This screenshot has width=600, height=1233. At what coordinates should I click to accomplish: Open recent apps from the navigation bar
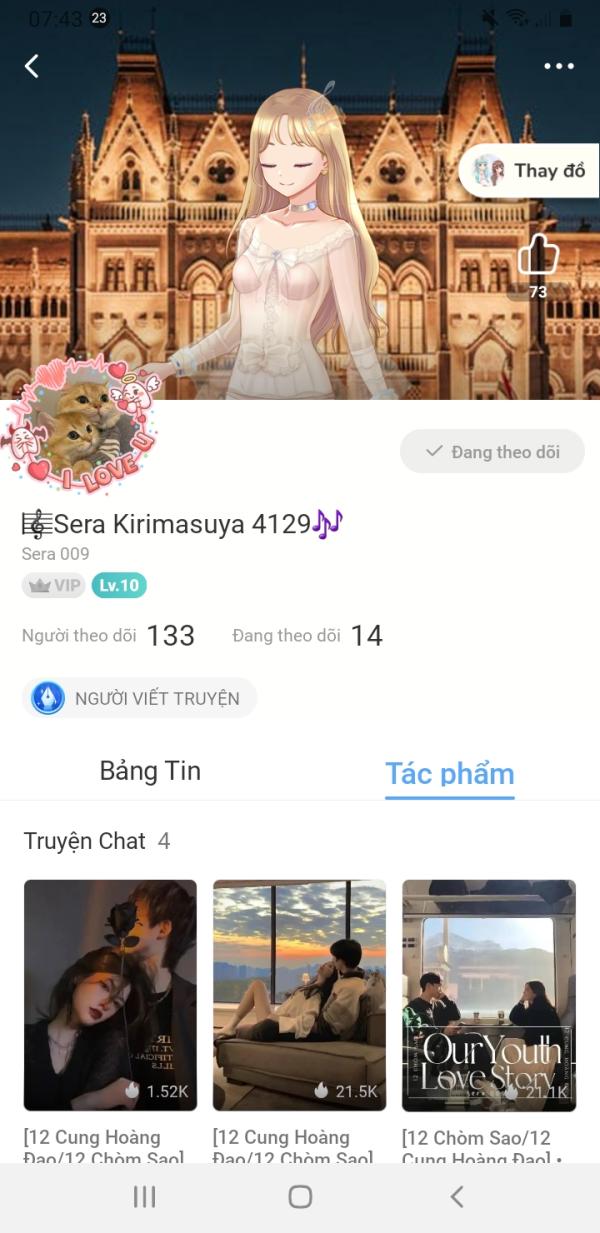click(x=145, y=1197)
